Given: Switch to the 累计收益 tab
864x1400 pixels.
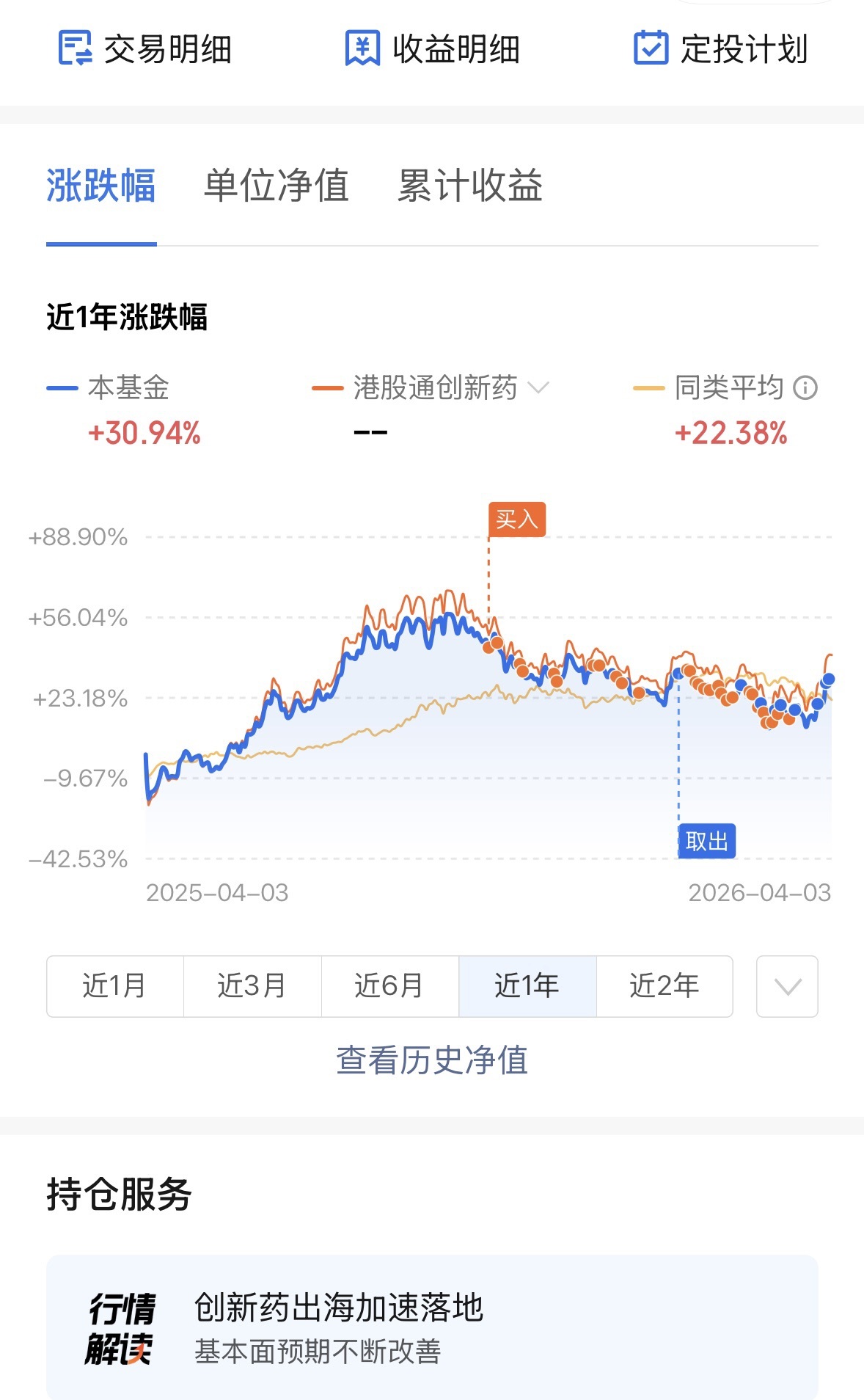Looking at the screenshot, I should [x=469, y=185].
